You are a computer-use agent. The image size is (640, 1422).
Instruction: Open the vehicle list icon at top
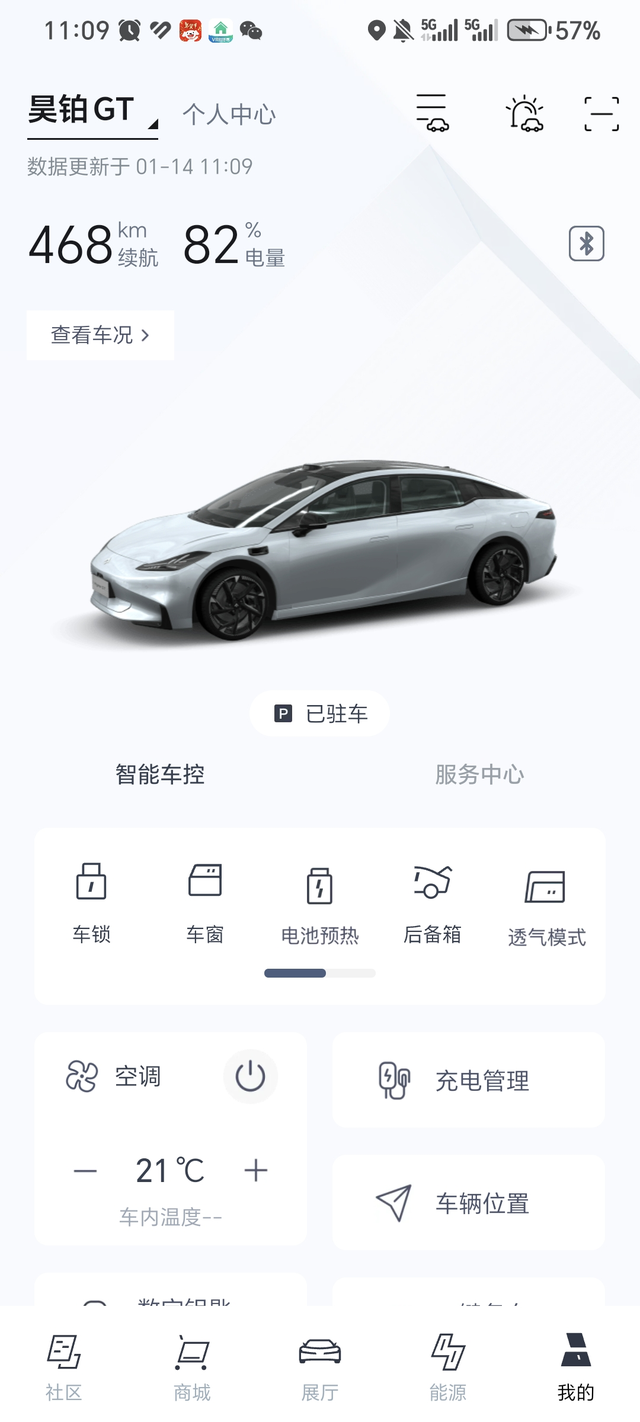[x=432, y=113]
